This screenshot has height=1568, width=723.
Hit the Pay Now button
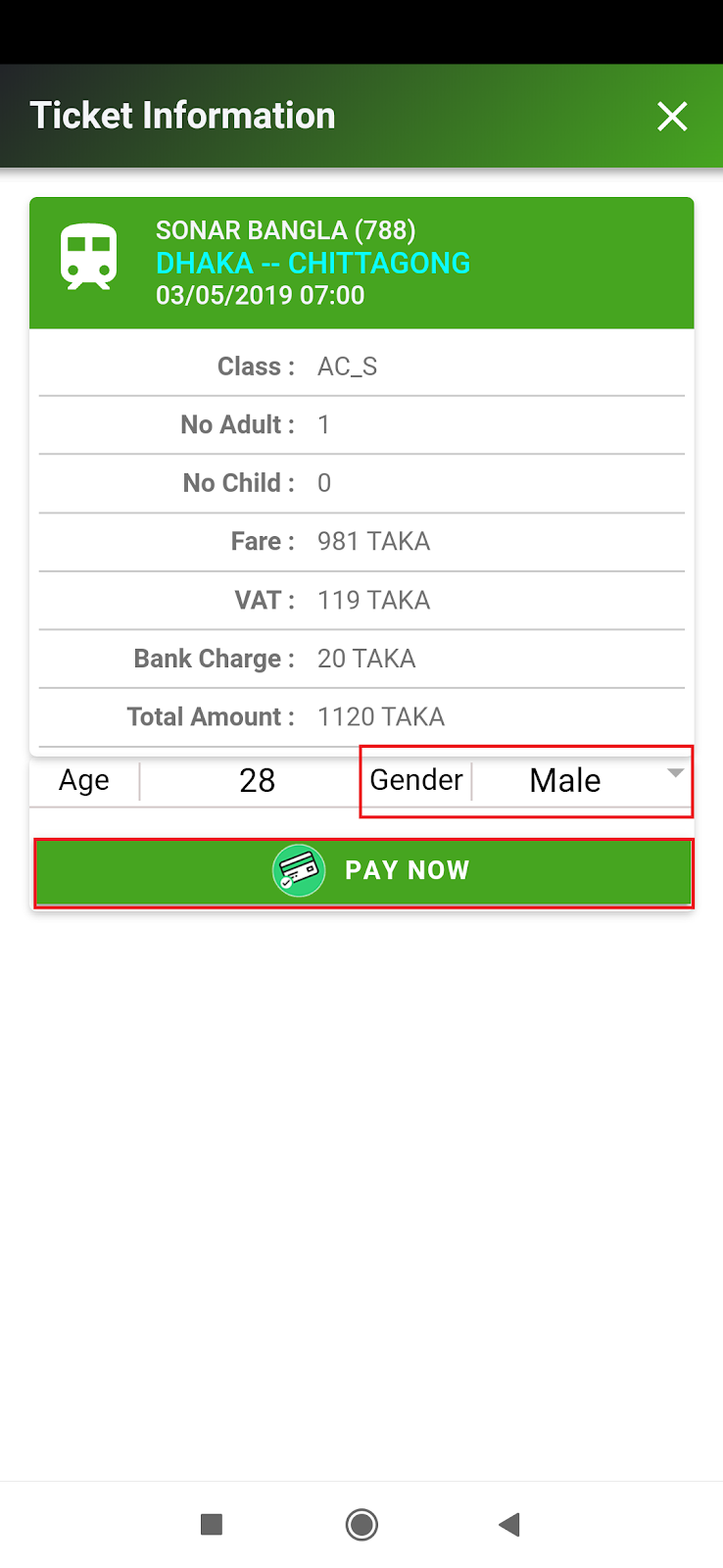pyautogui.click(x=363, y=871)
